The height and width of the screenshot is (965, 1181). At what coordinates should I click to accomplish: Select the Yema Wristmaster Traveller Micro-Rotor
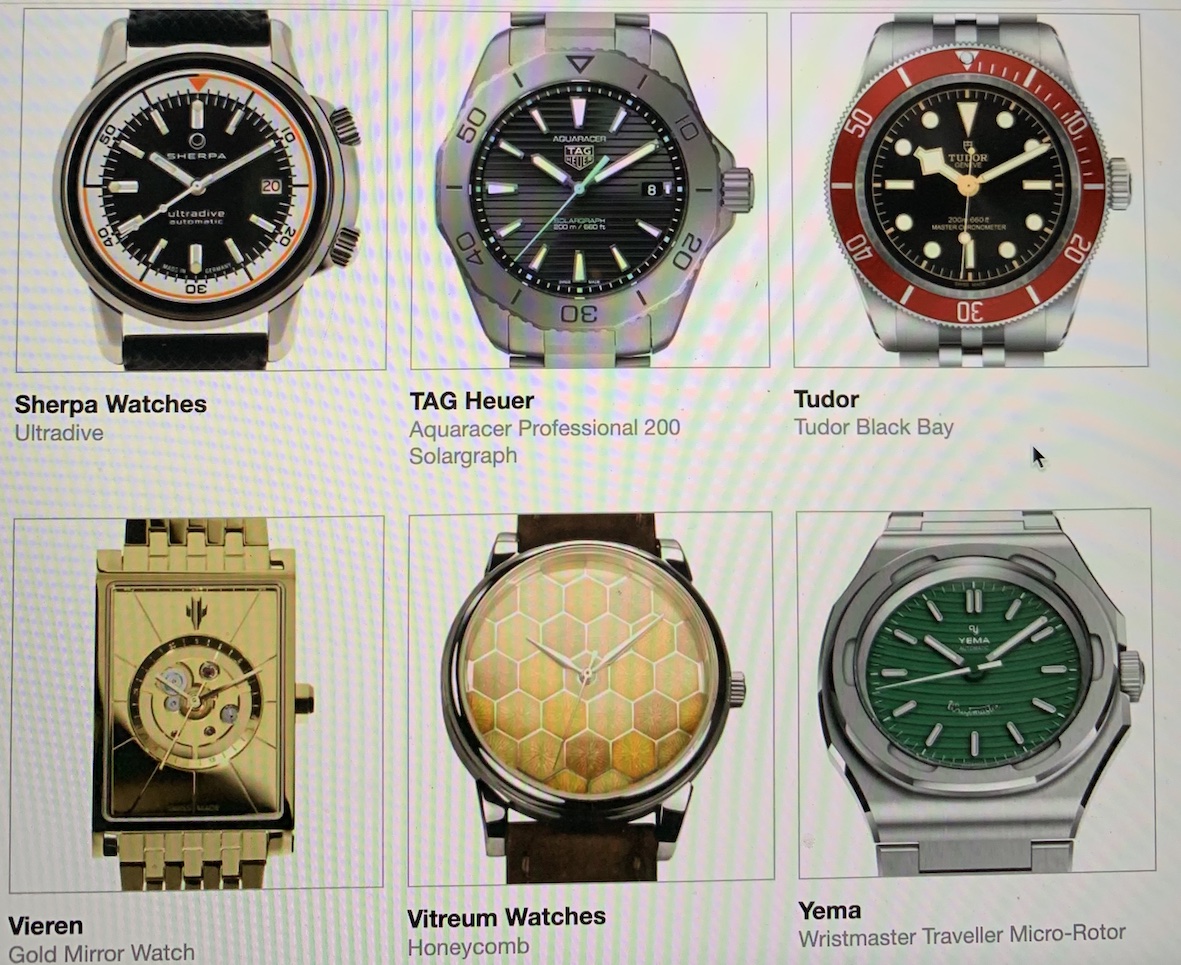pyautogui.click(x=974, y=692)
